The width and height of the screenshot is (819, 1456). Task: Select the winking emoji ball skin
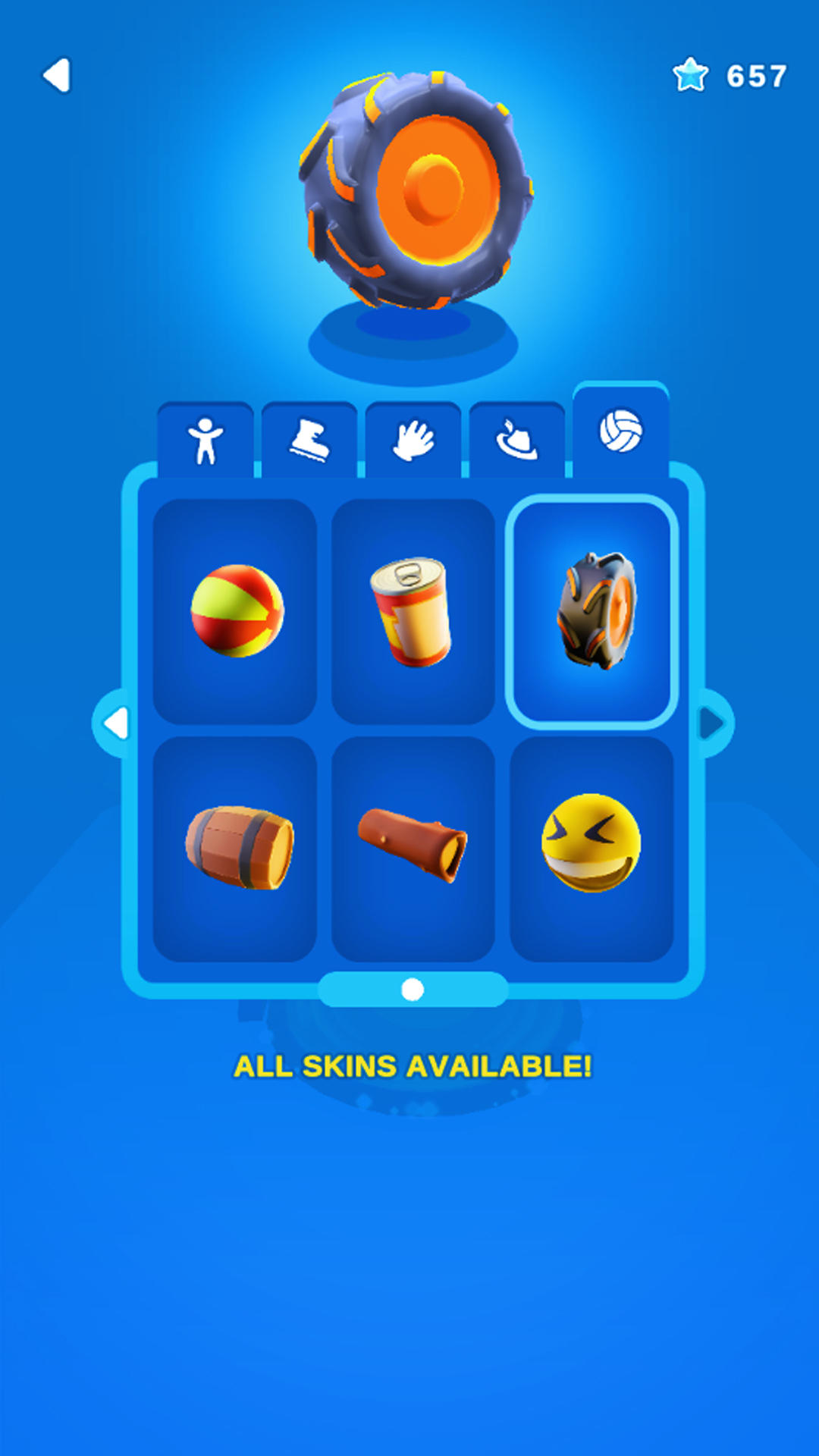coord(595,846)
